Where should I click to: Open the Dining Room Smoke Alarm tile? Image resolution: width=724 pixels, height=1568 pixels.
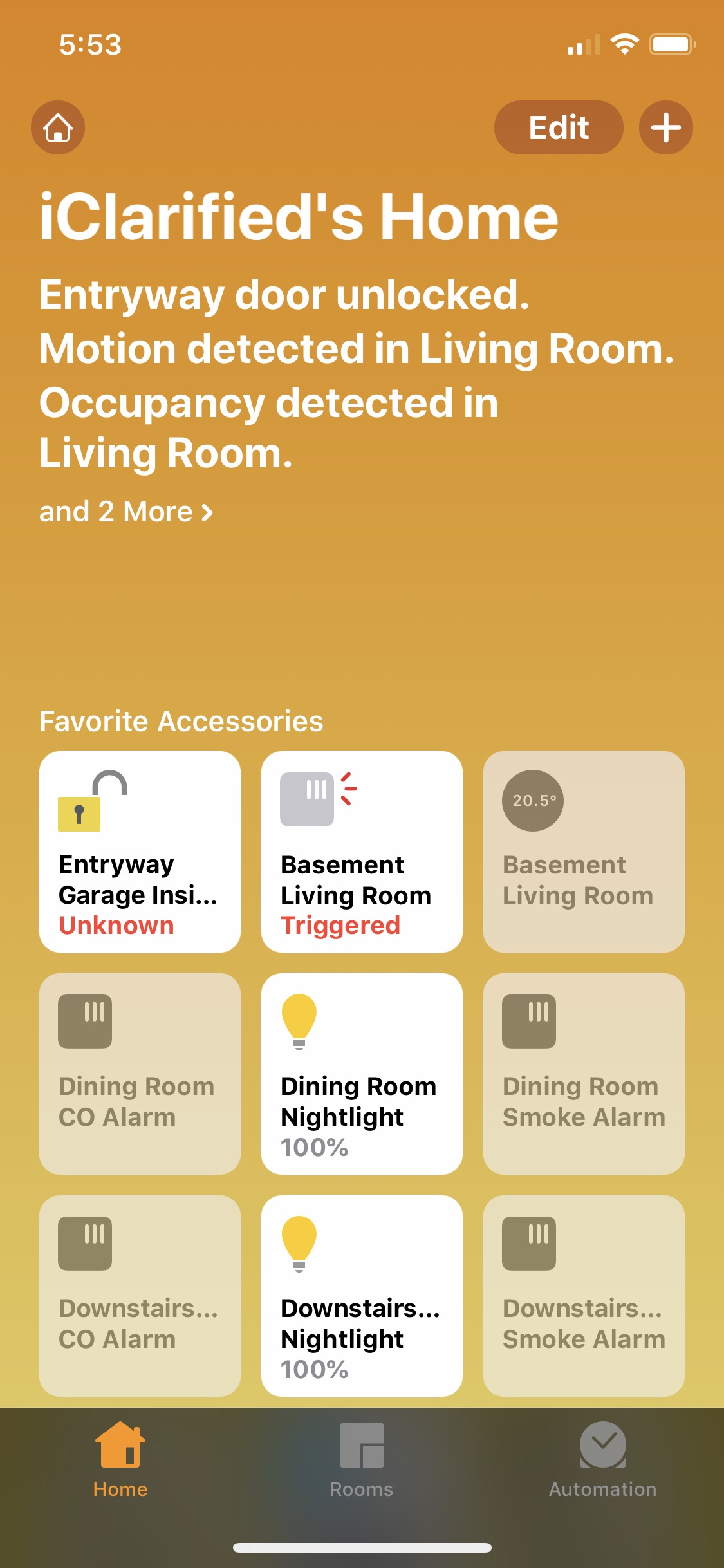(584, 1074)
